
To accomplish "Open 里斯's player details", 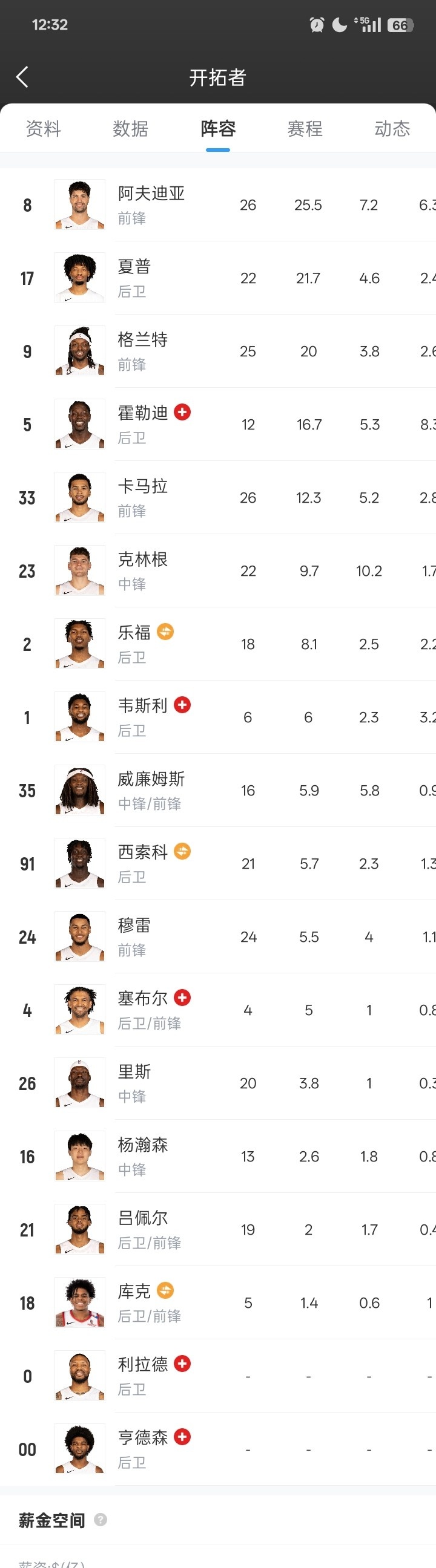I will pos(134,1083).
